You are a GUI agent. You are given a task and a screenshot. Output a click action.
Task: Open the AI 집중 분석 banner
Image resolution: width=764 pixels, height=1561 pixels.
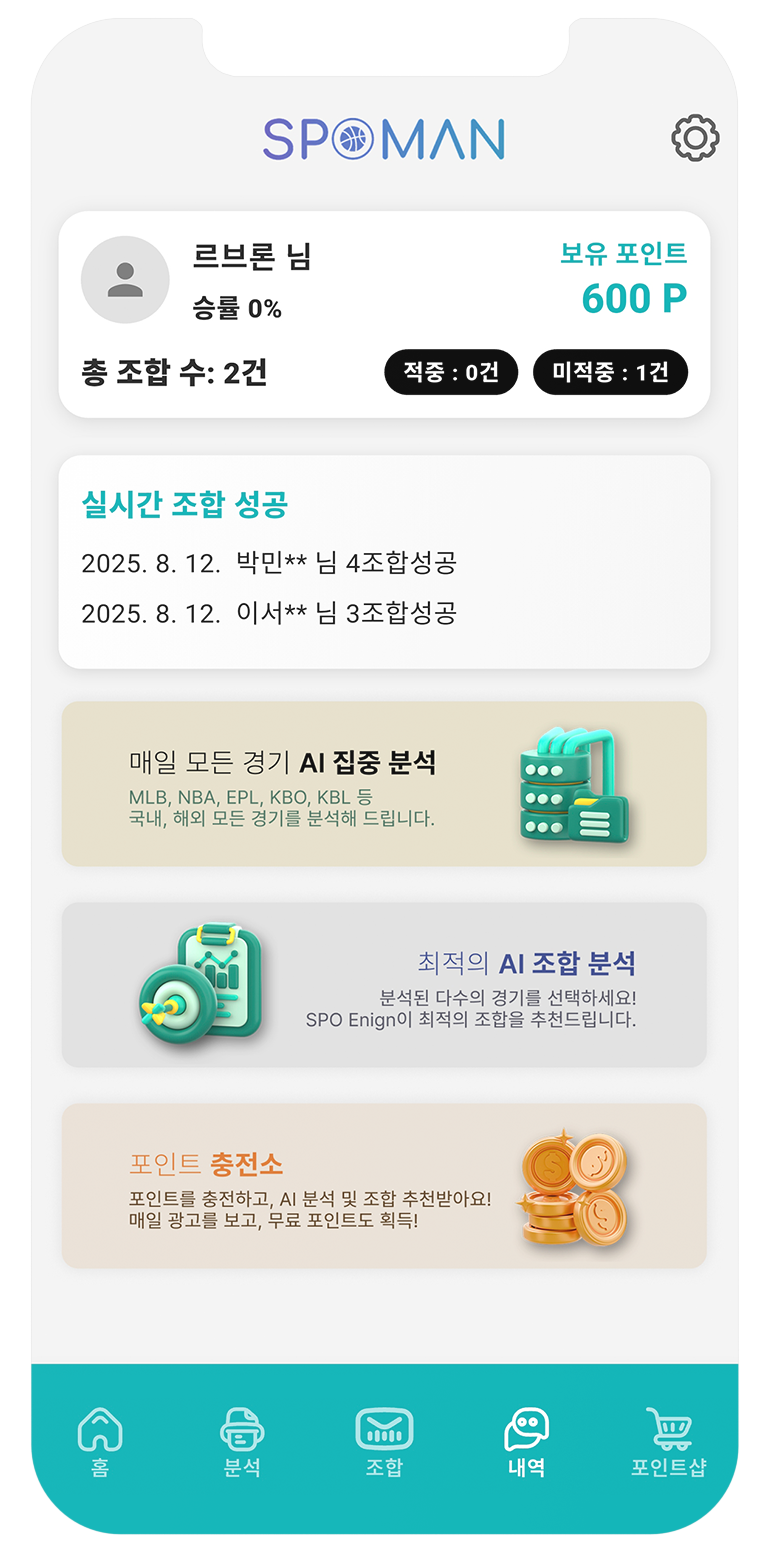click(x=384, y=783)
